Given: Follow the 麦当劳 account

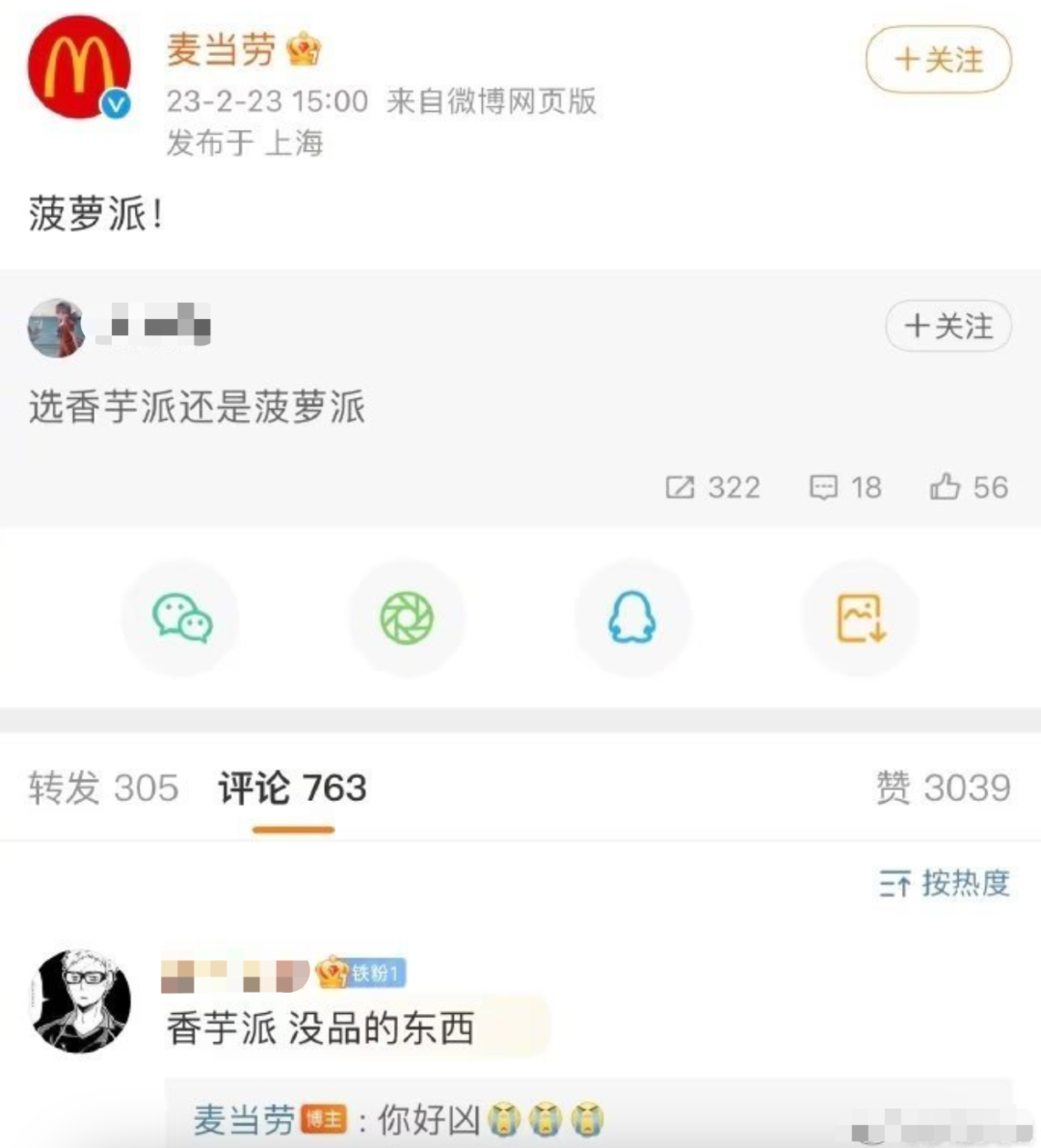Looking at the screenshot, I should coord(938,60).
